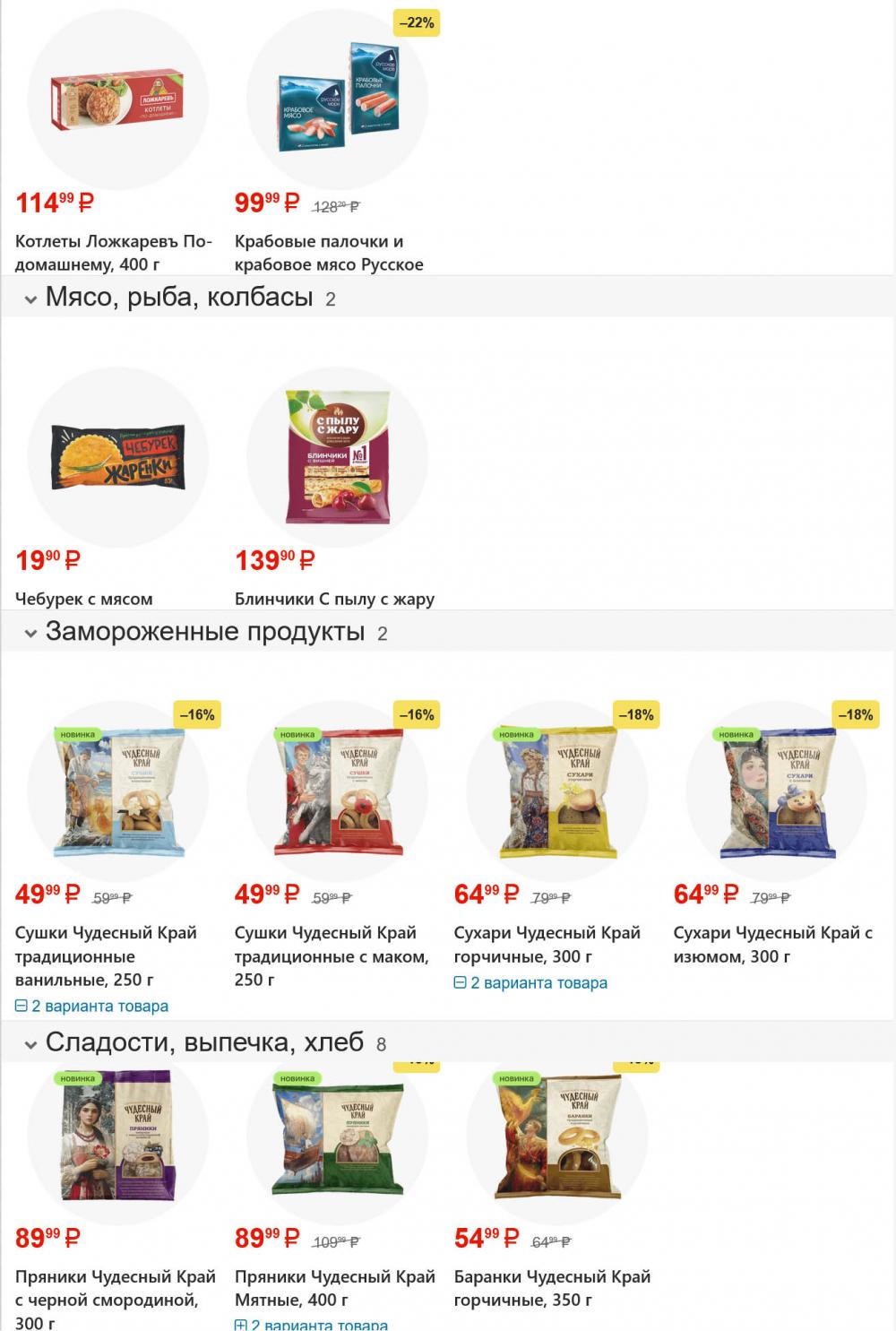Click the collapse icon before «2 варианта товара» under Сушки ванильные
This screenshot has height=1331, width=896.
pos(22,1007)
